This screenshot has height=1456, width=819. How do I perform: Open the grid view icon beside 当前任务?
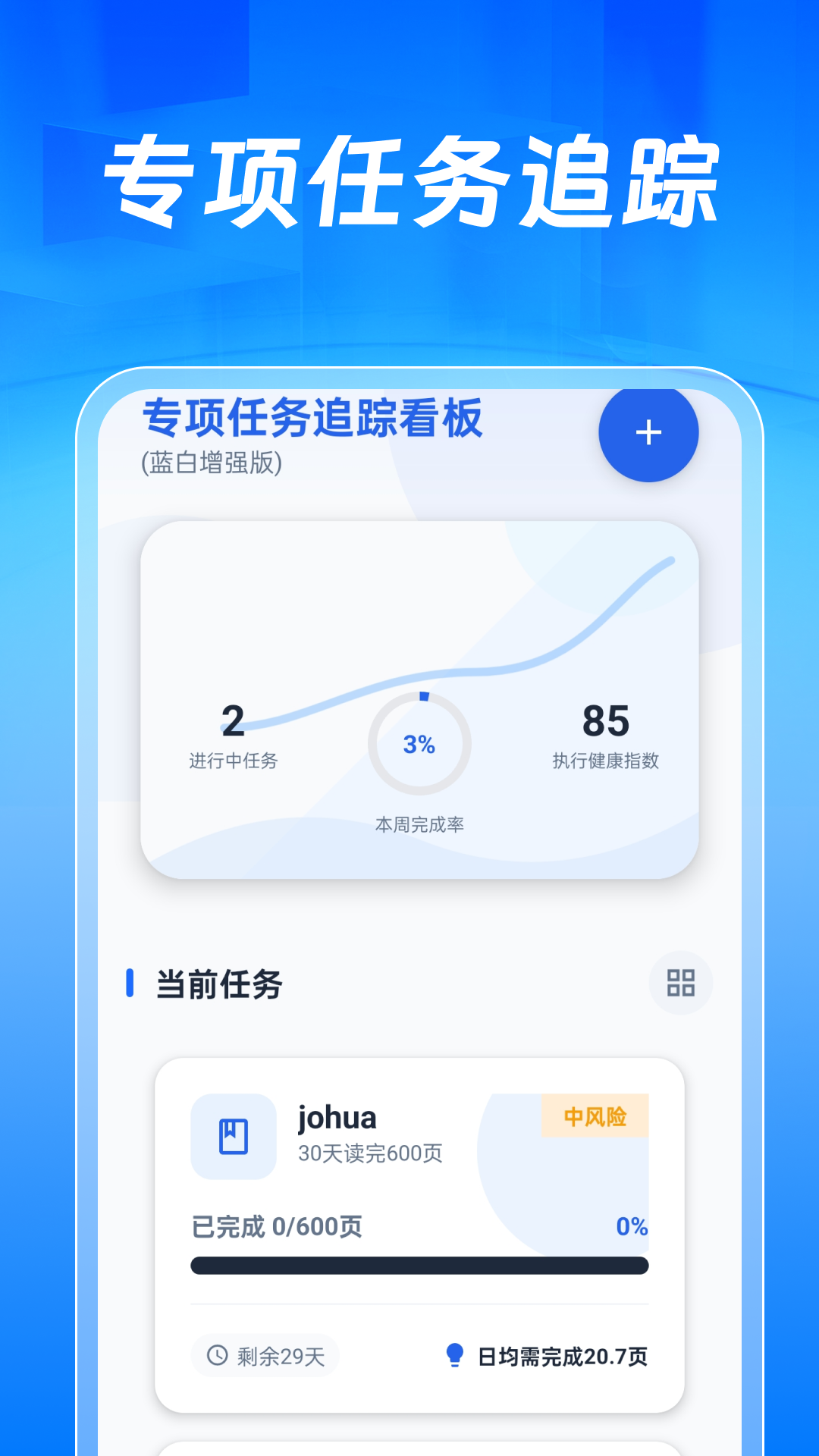click(680, 981)
